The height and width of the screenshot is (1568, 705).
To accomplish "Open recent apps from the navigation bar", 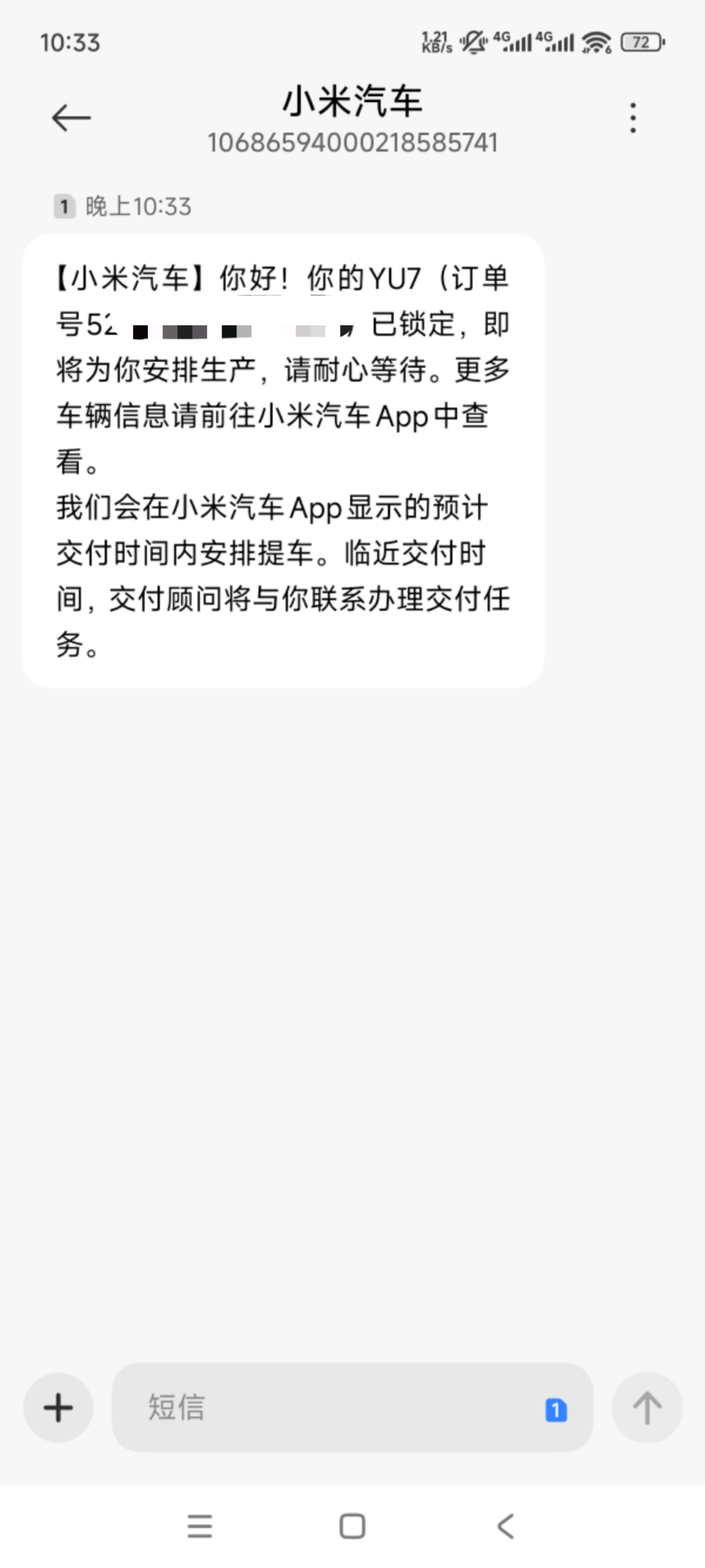I will pyautogui.click(x=200, y=1526).
